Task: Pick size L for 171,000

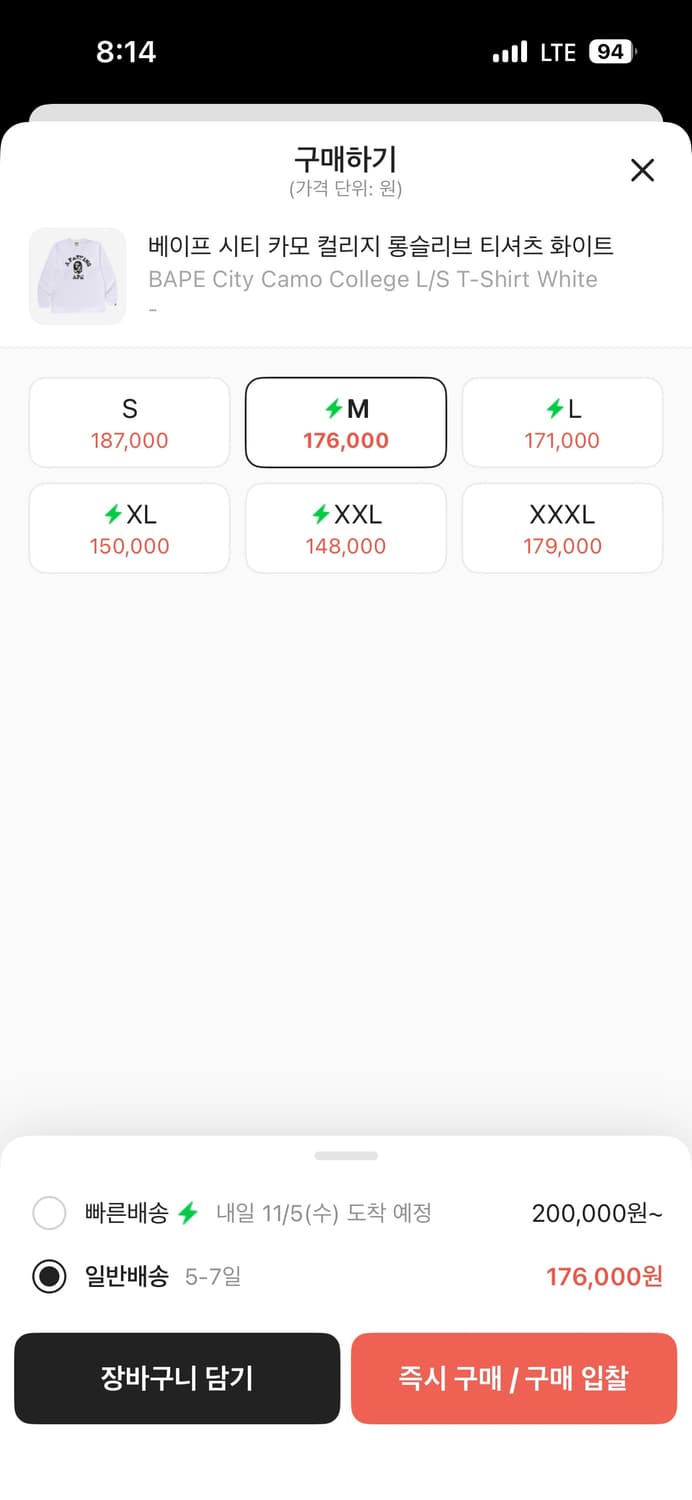Action: 562,423
